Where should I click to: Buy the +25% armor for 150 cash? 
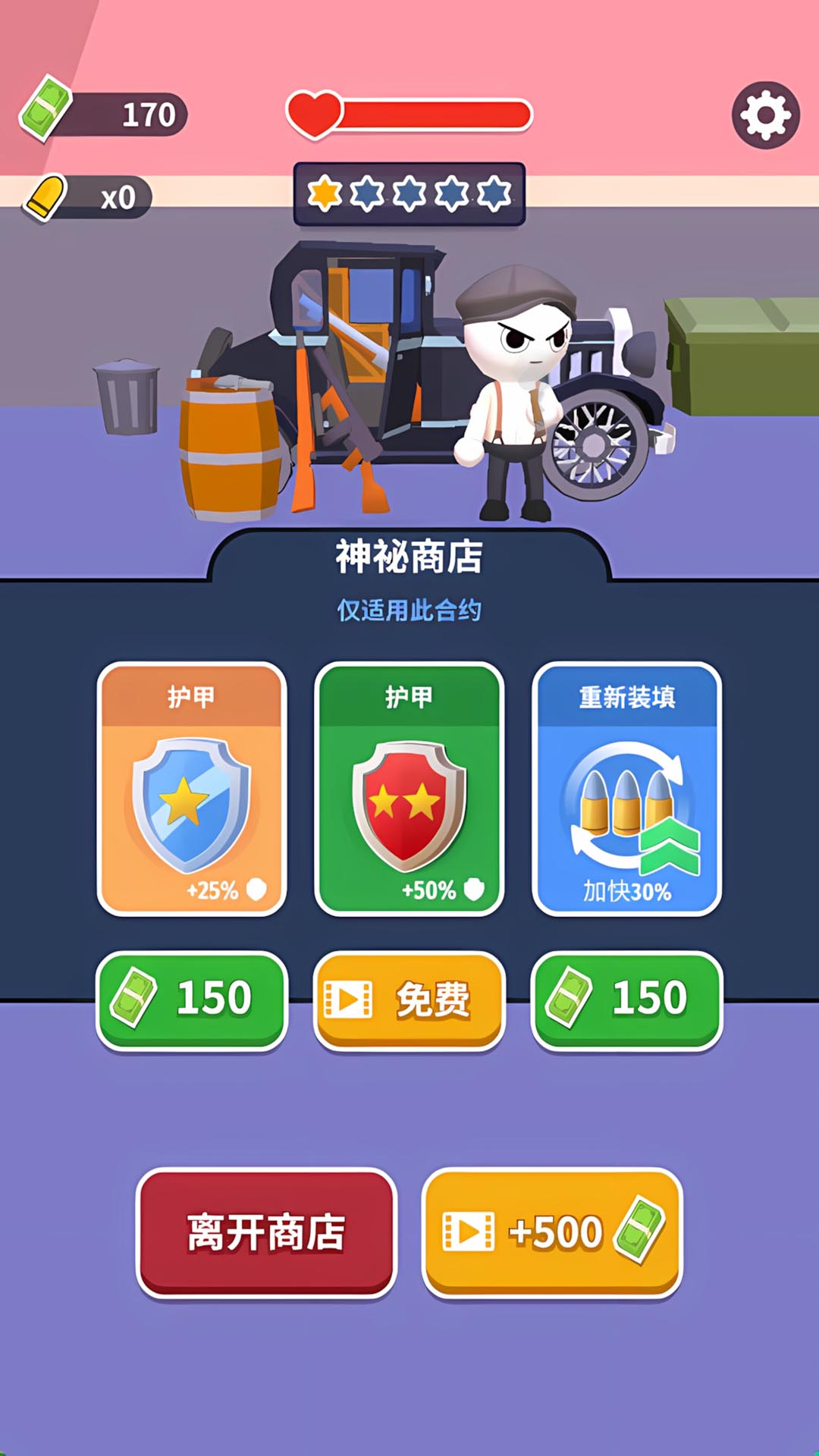click(x=192, y=999)
